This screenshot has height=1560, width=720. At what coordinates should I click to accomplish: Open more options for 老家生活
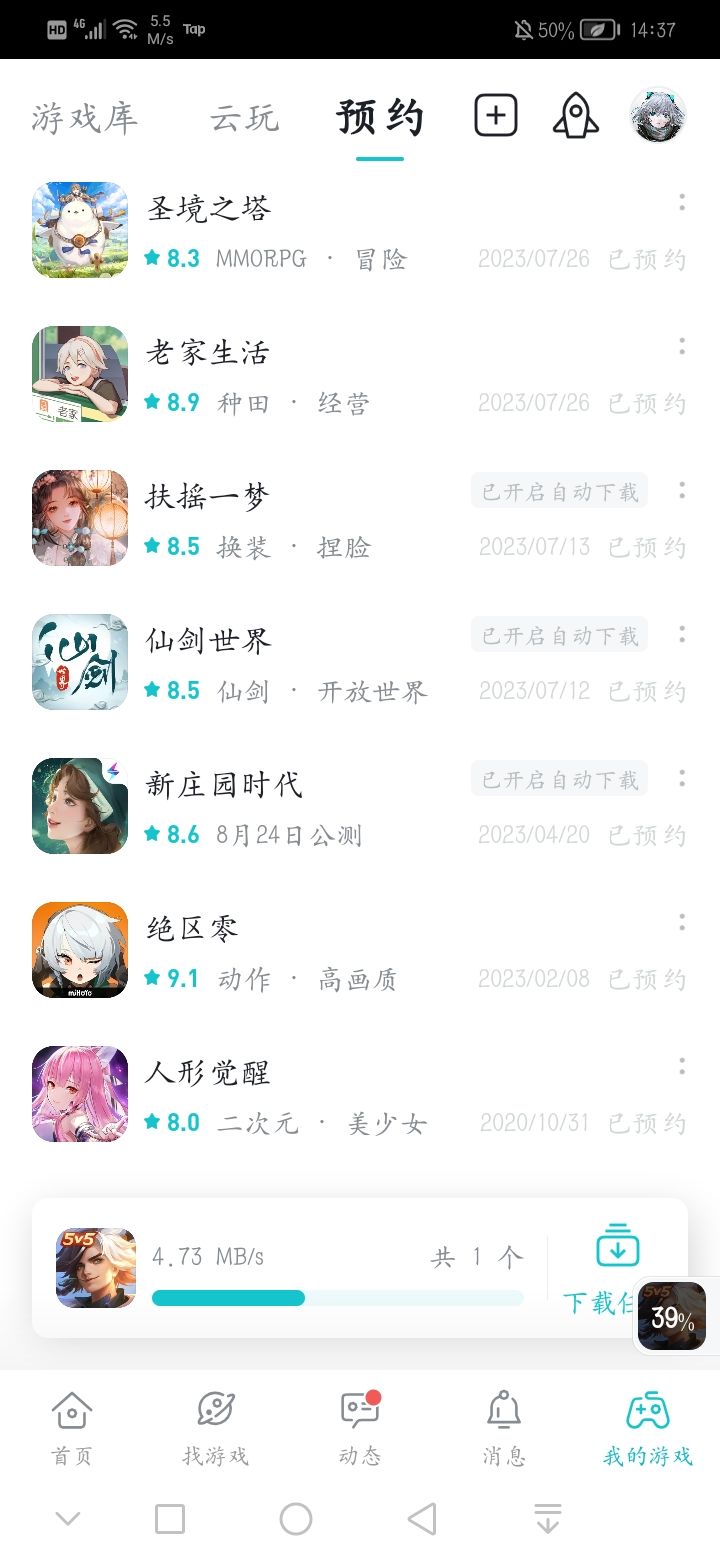pyautogui.click(x=682, y=347)
